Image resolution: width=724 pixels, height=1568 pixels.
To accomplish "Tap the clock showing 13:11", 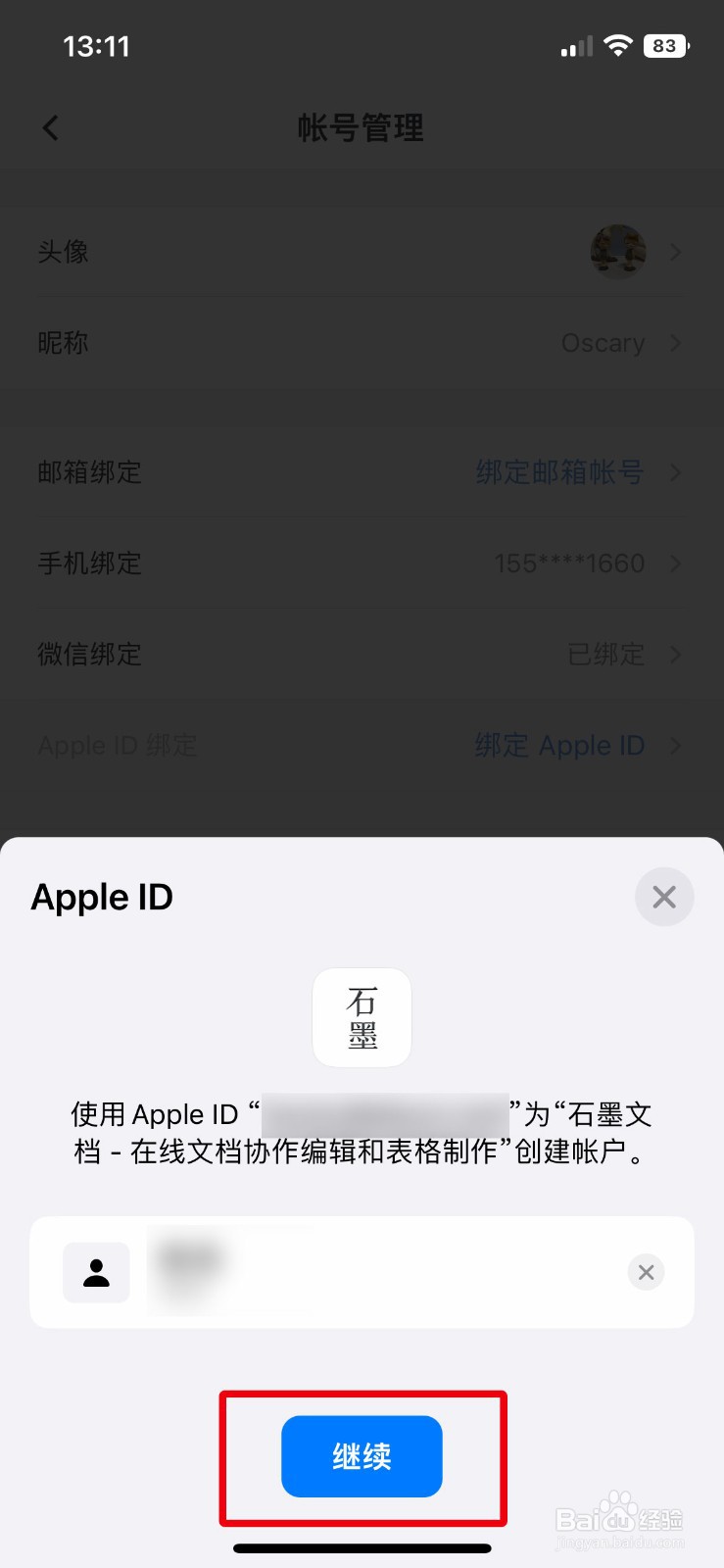I will click(96, 45).
